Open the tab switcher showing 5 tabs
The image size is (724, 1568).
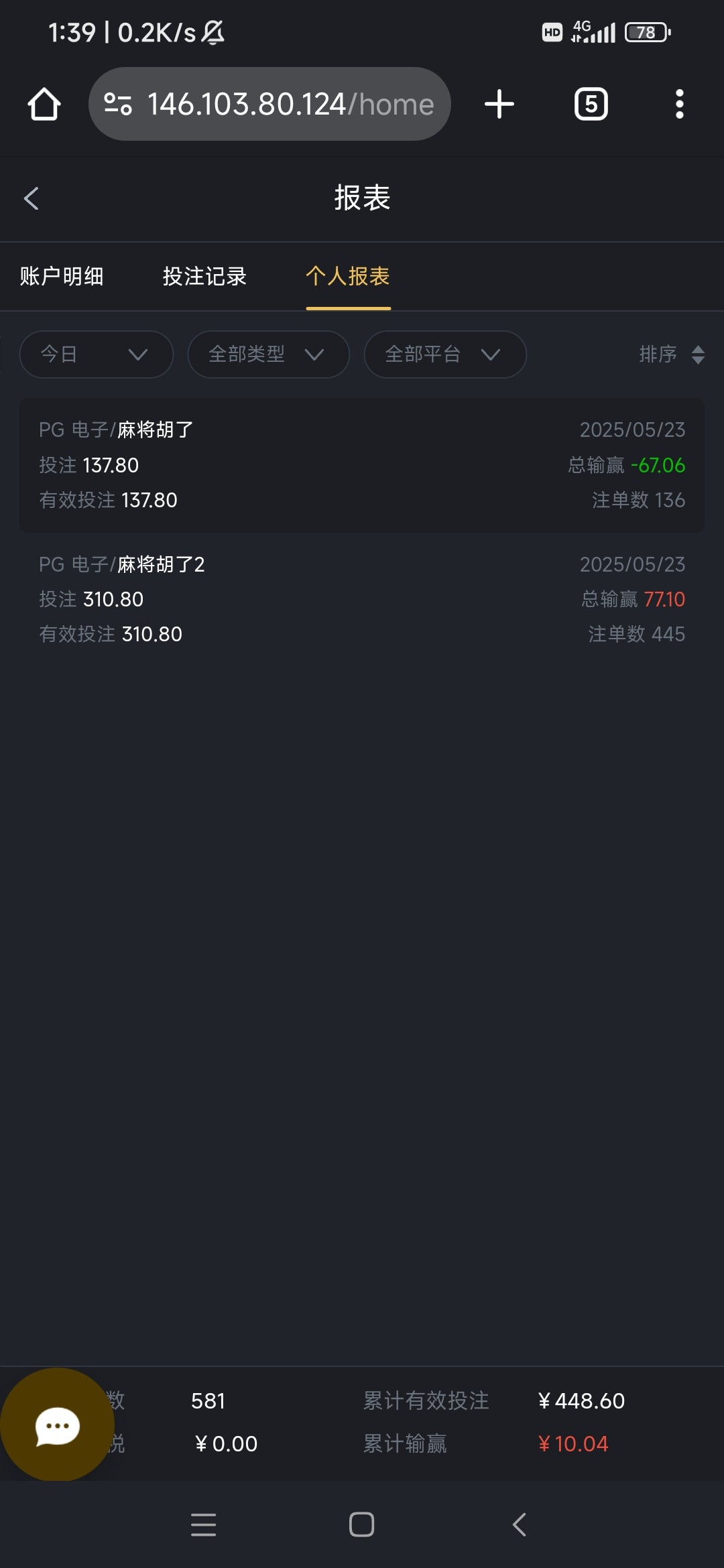point(591,105)
